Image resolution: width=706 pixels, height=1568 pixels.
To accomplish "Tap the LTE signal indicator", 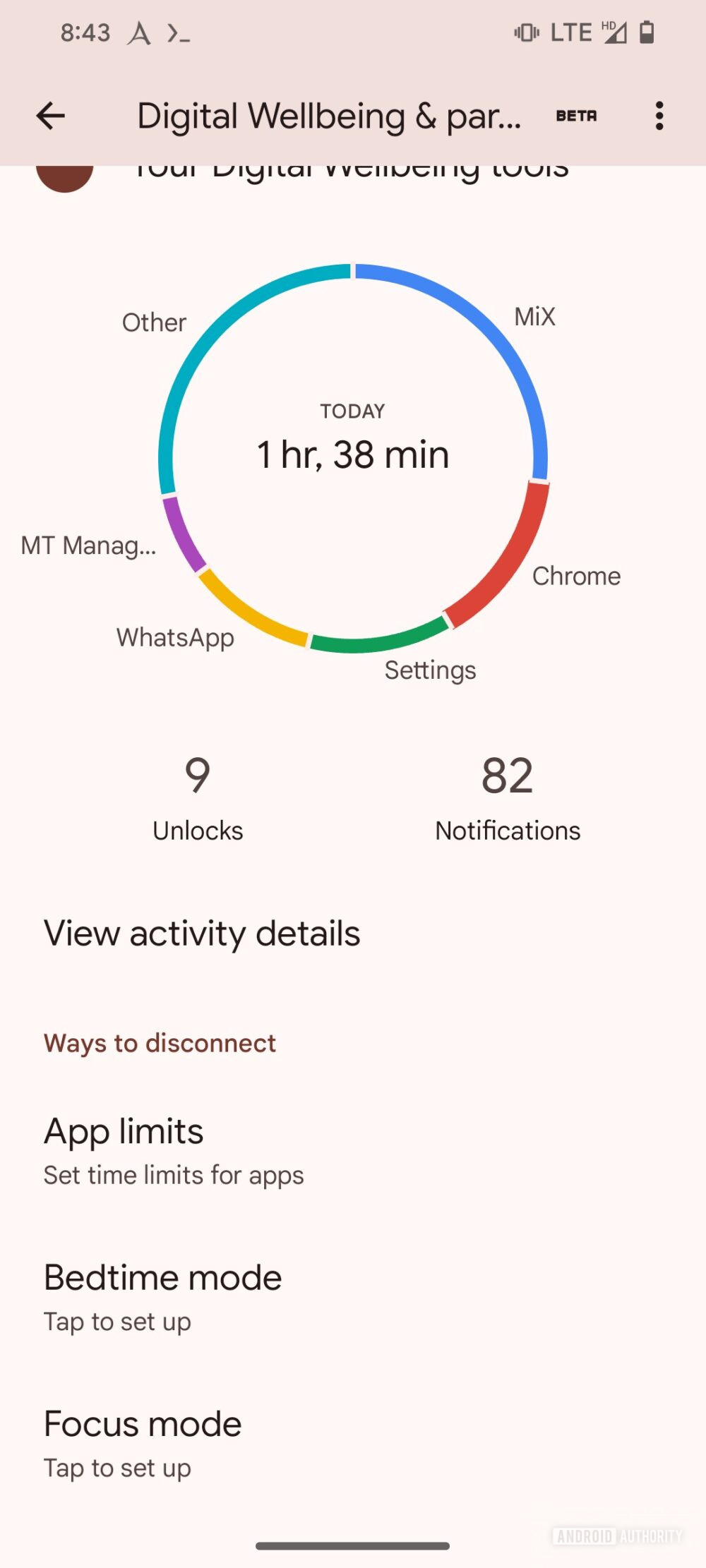I will click(572, 32).
